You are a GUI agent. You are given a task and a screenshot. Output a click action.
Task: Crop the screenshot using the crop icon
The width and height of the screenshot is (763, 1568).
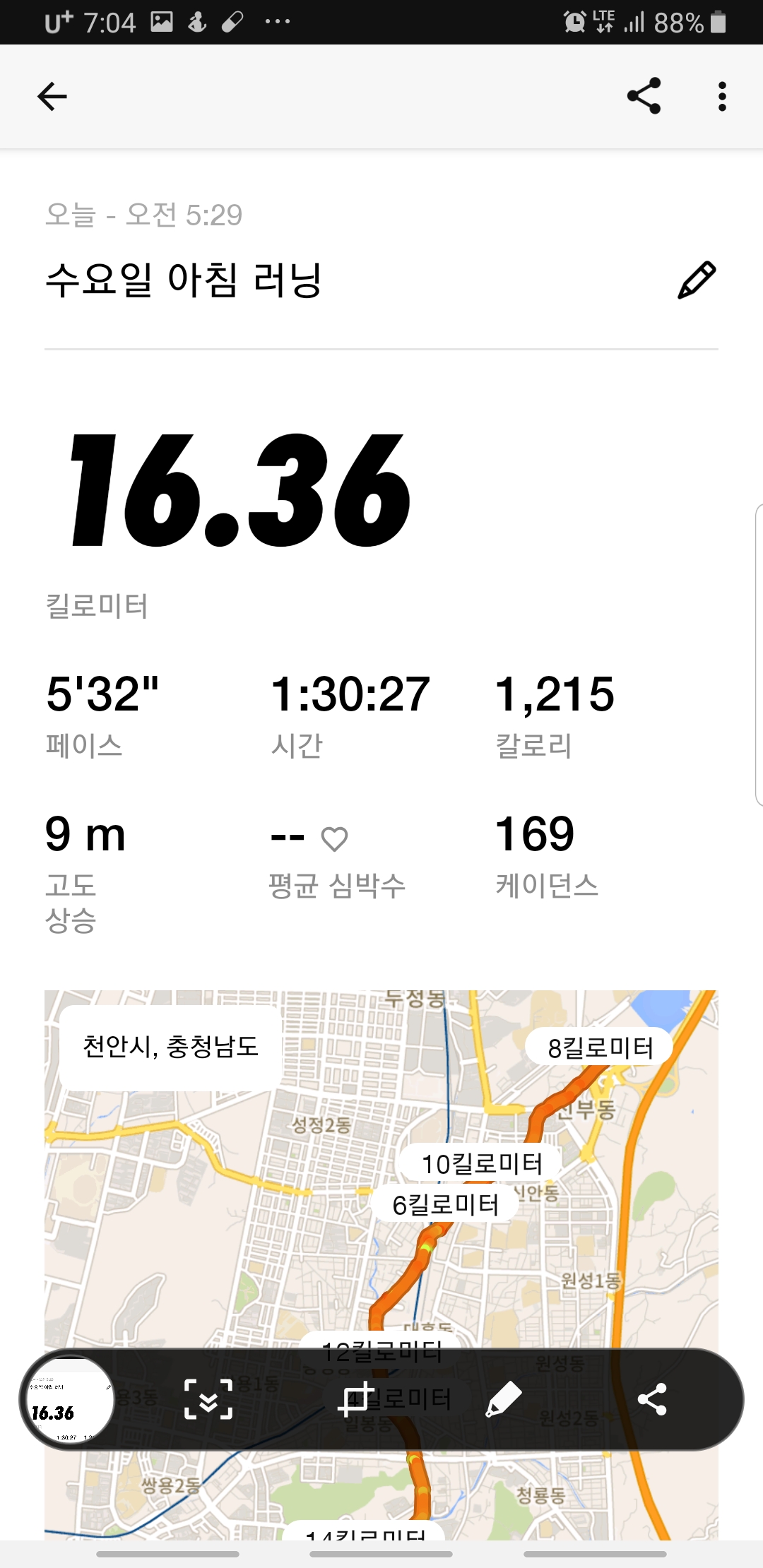pyautogui.click(x=355, y=1399)
